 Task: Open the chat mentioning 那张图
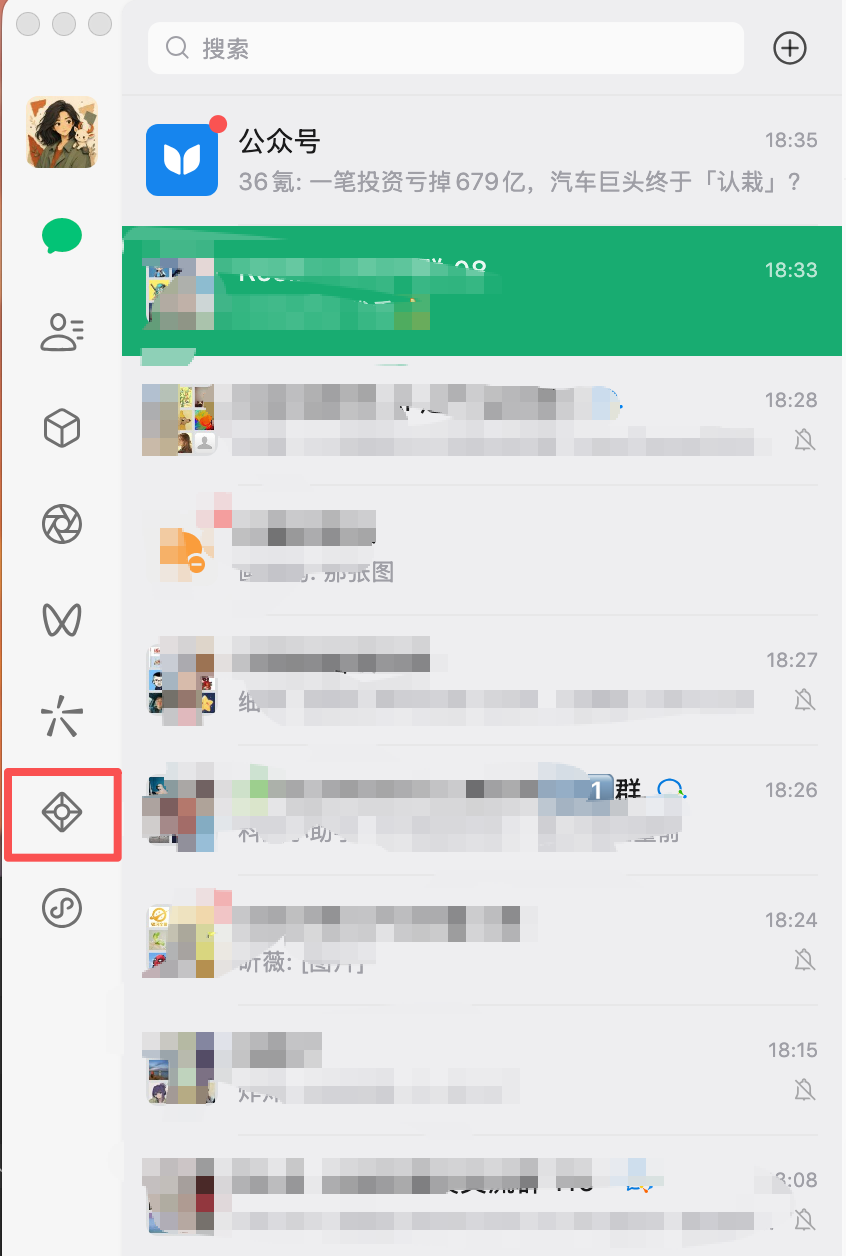(482, 550)
